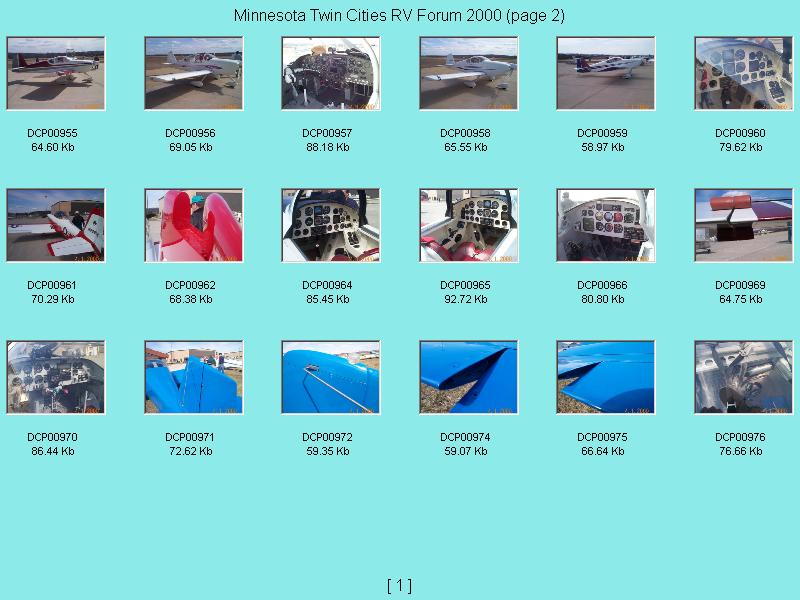
Task: View photo DCP00956
Action: [193, 73]
